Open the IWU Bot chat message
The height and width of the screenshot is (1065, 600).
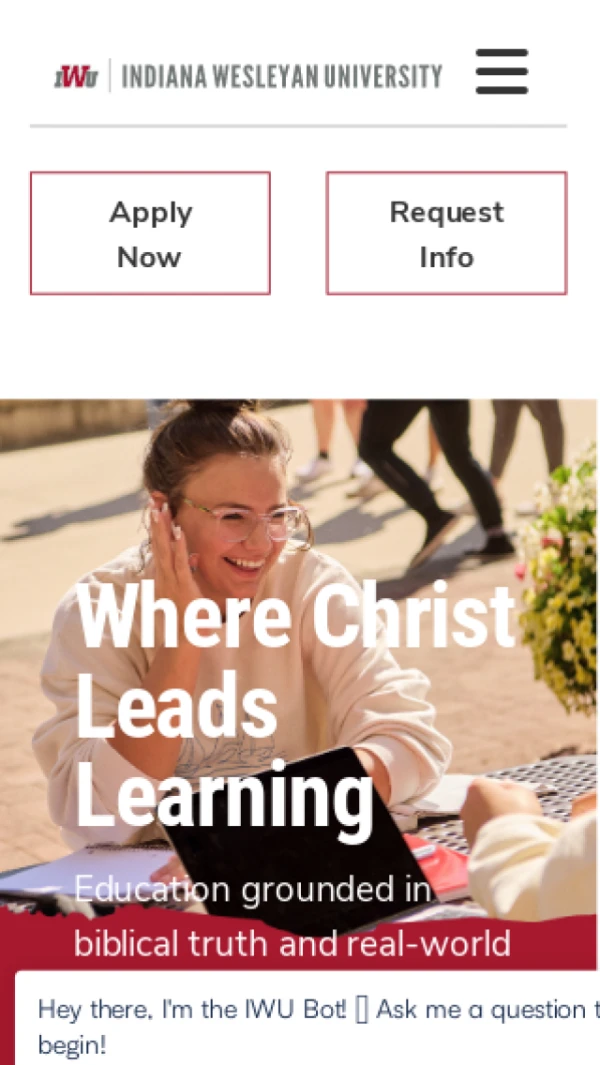tap(310, 1025)
